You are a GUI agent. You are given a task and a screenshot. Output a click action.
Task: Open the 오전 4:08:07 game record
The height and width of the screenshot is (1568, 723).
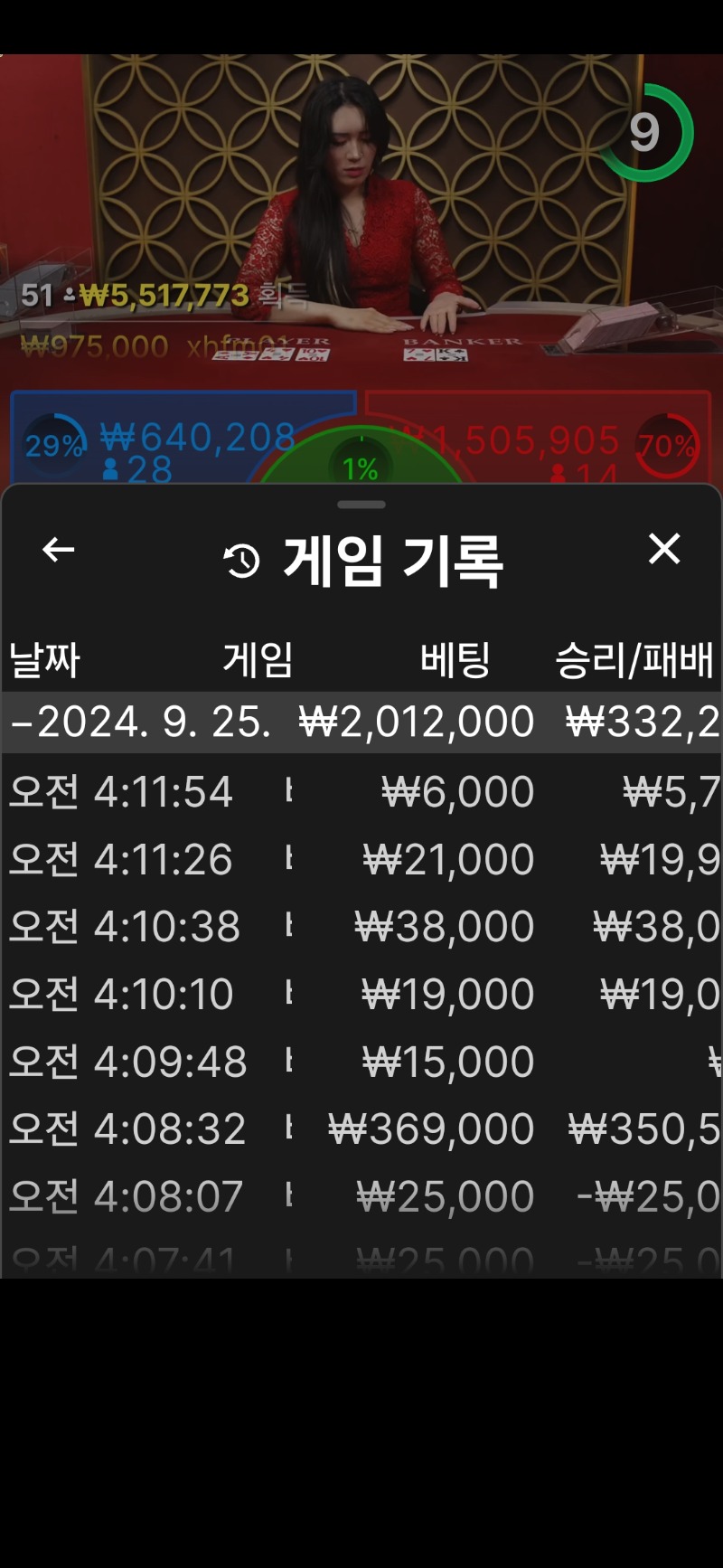(x=361, y=1196)
